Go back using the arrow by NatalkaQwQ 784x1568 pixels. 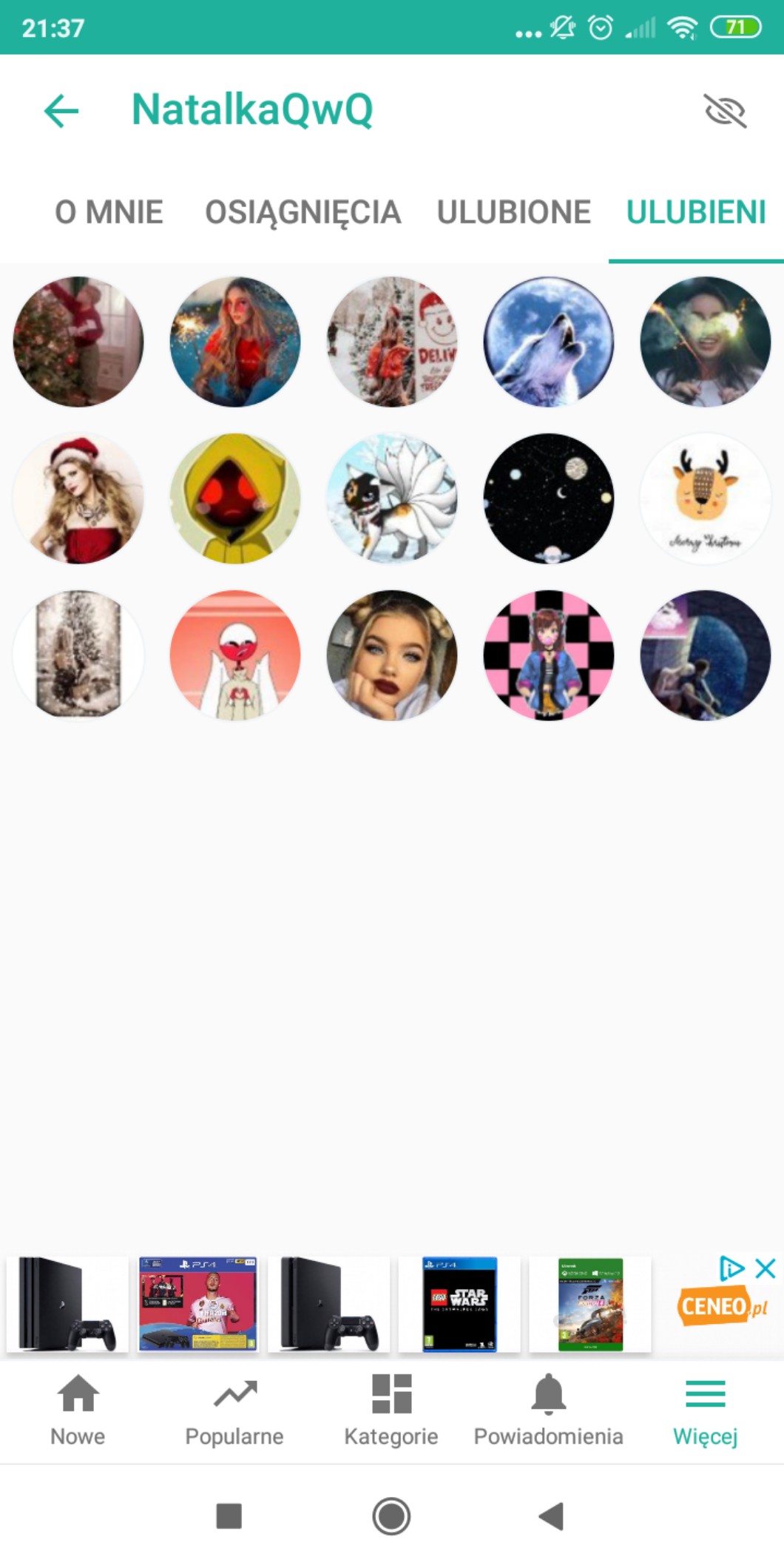pos(61,111)
